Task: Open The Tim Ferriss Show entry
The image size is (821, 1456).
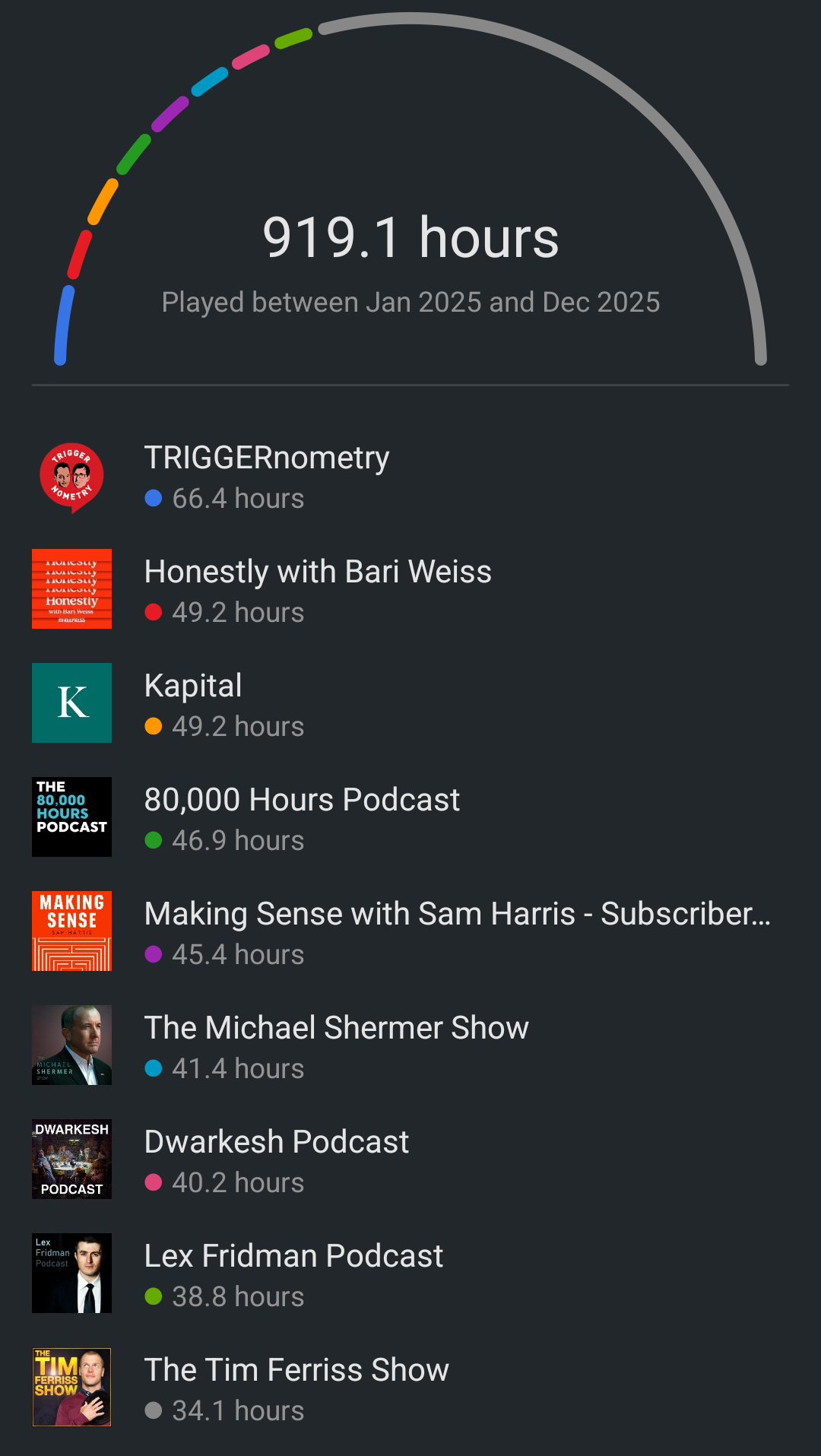Action: 296,1388
